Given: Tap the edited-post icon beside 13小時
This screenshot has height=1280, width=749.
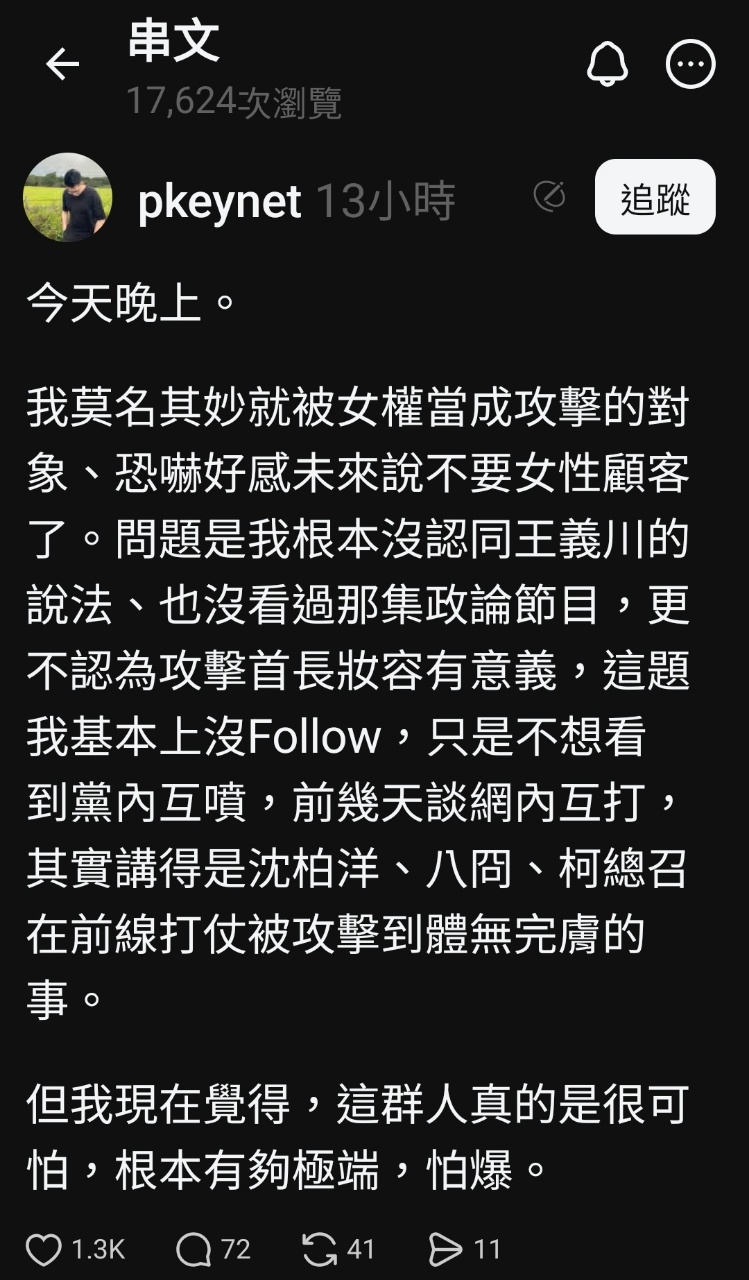Looking at the screenshot, I should point(549,197).
